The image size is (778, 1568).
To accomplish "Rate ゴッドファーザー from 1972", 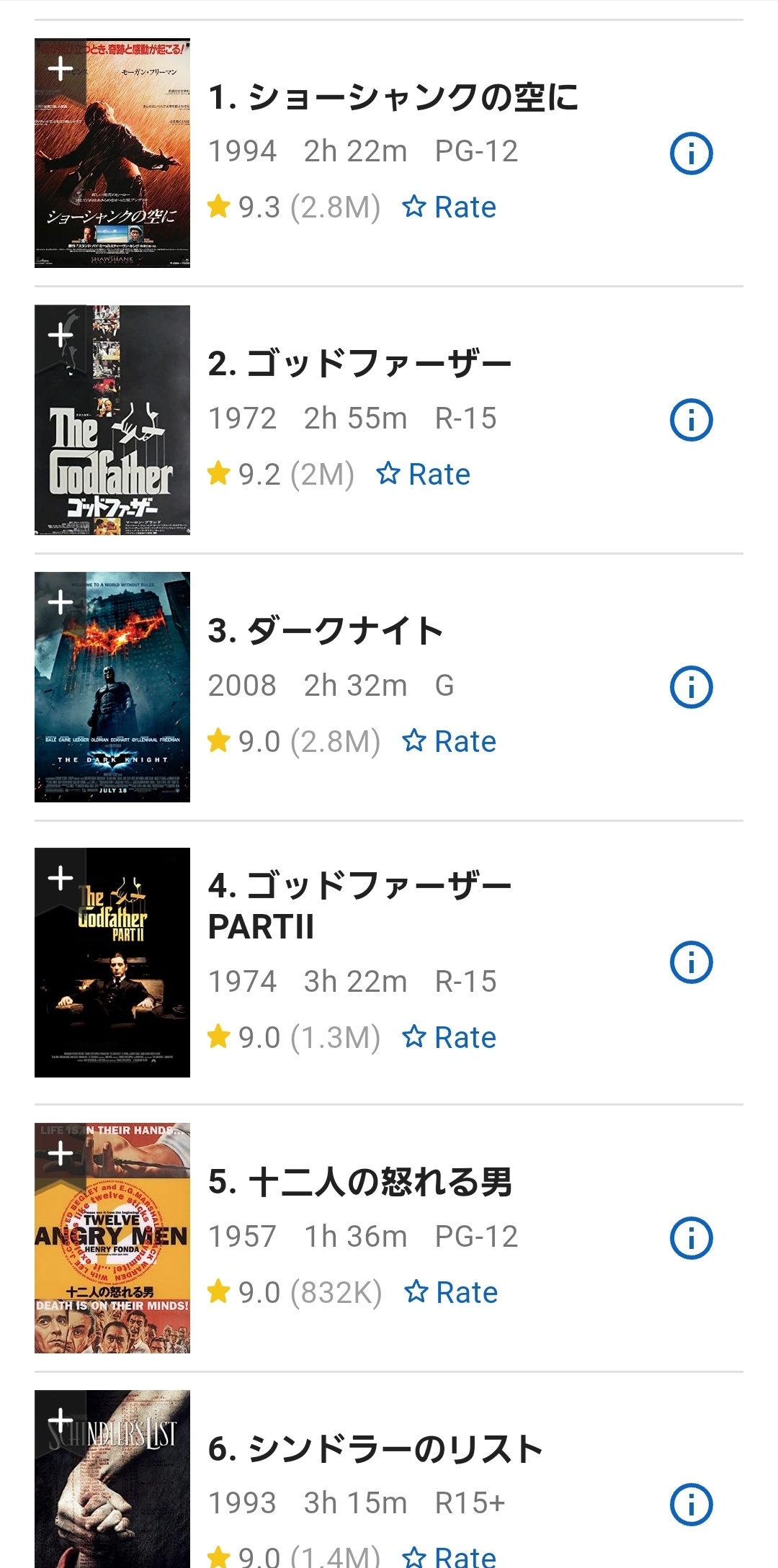I will [x=424, y=475].
